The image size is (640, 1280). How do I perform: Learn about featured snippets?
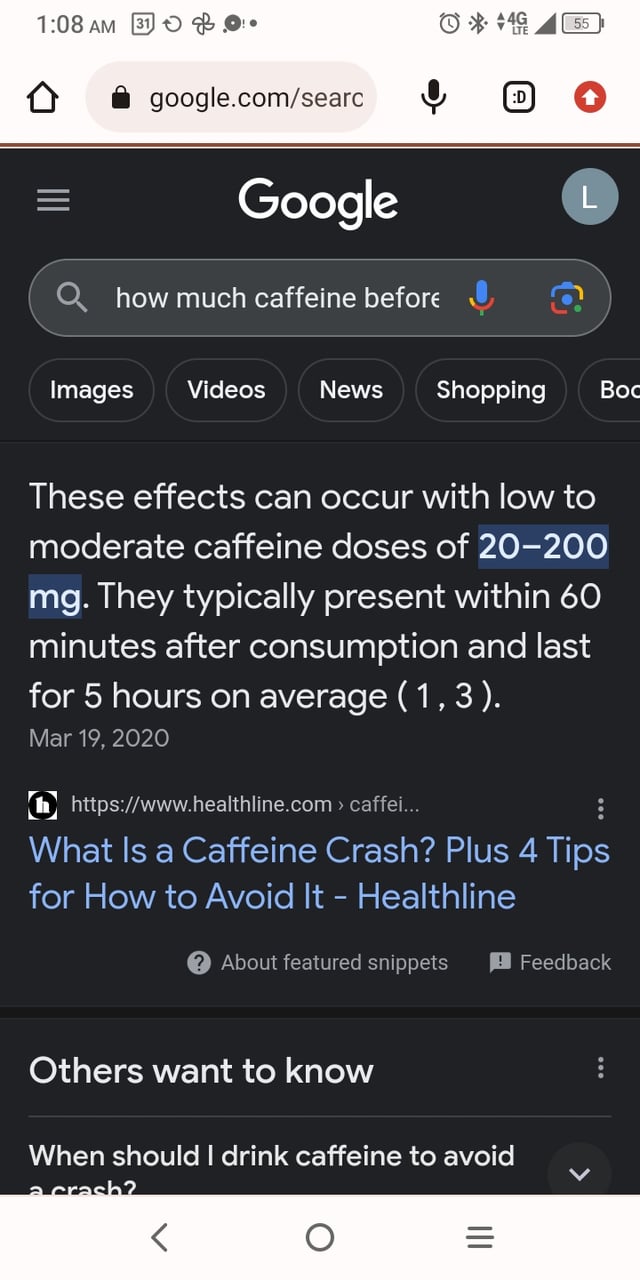click(x=318, y=962)
